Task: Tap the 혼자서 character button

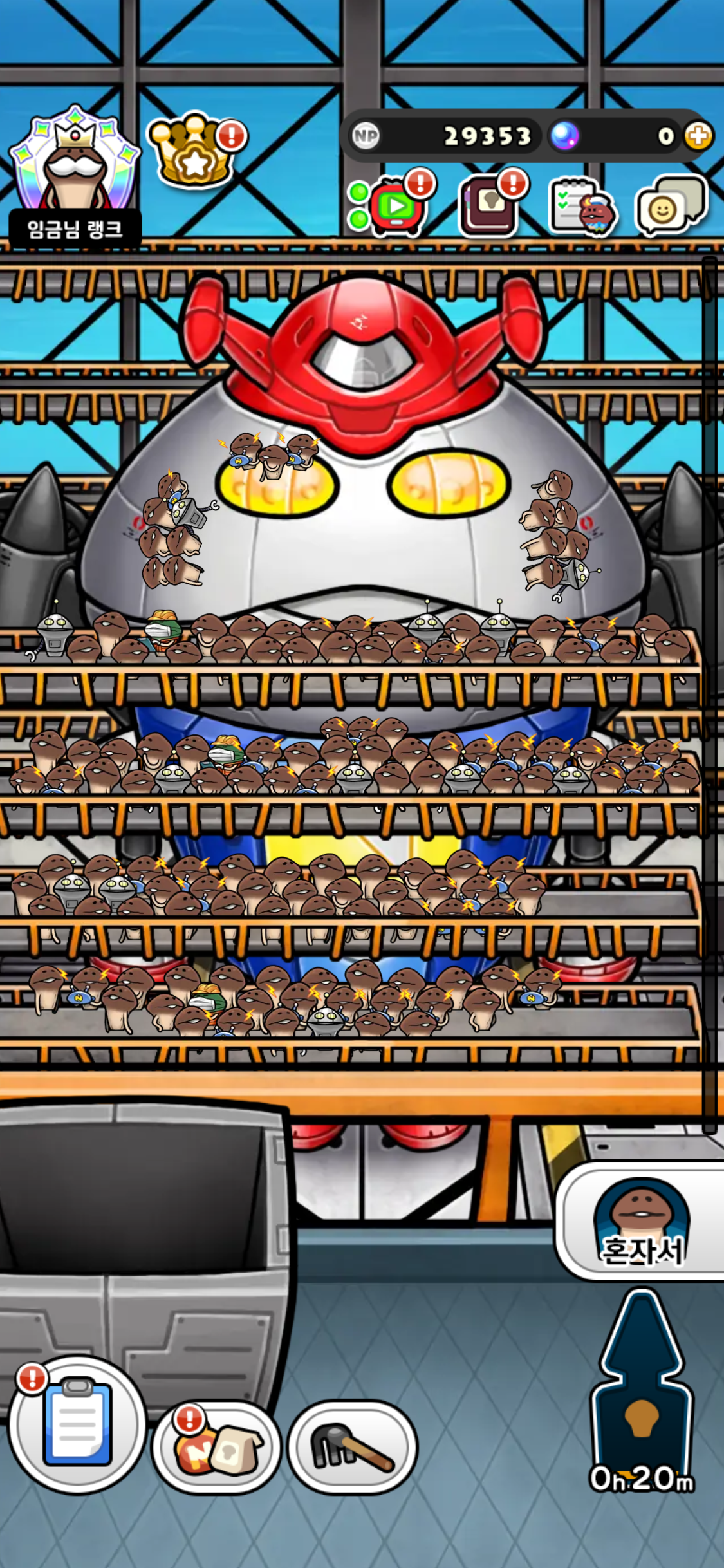Action: click(642, 1221)
